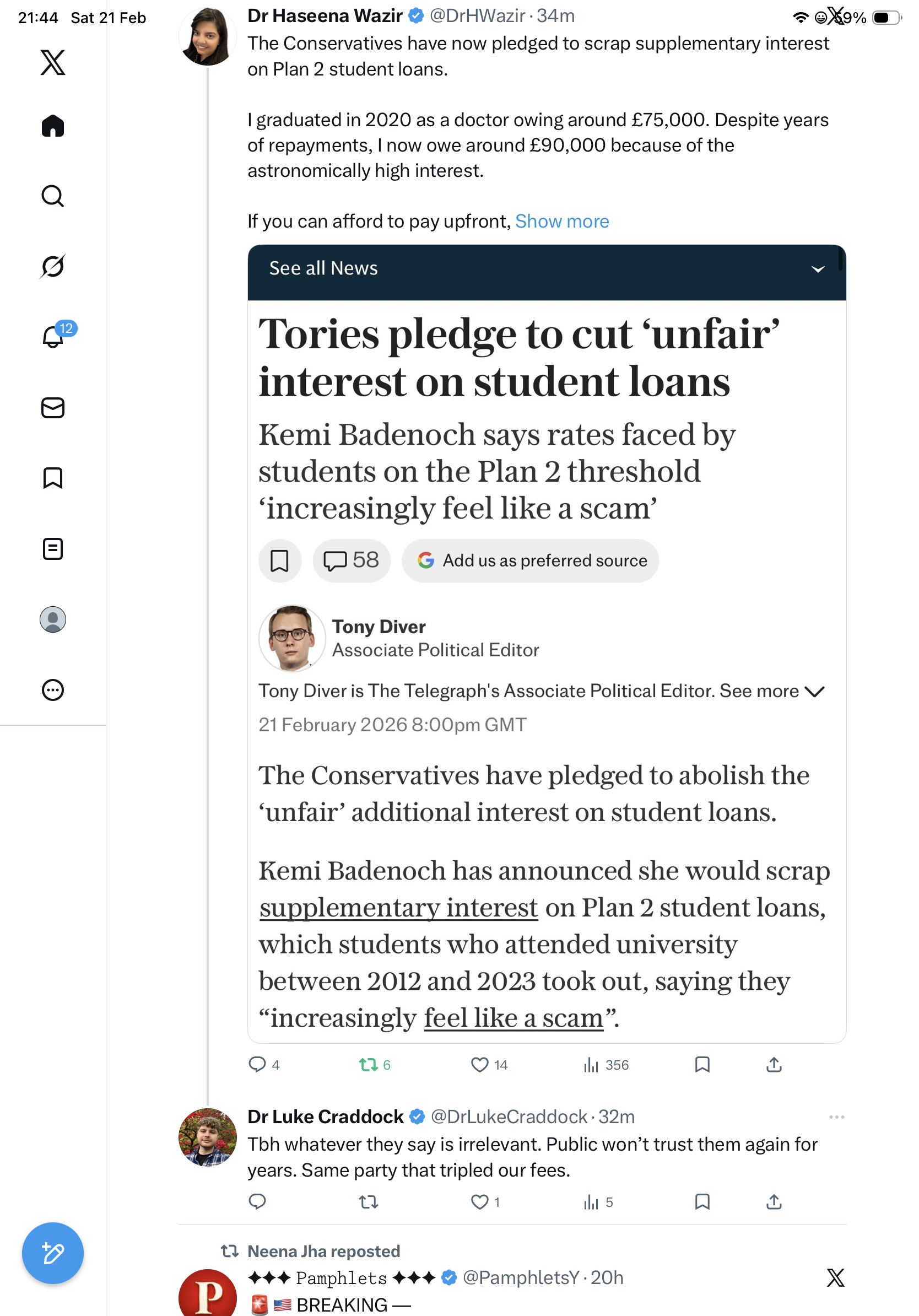Undo repost on Dr Haseena Wazir's post

click(369, 1064)
